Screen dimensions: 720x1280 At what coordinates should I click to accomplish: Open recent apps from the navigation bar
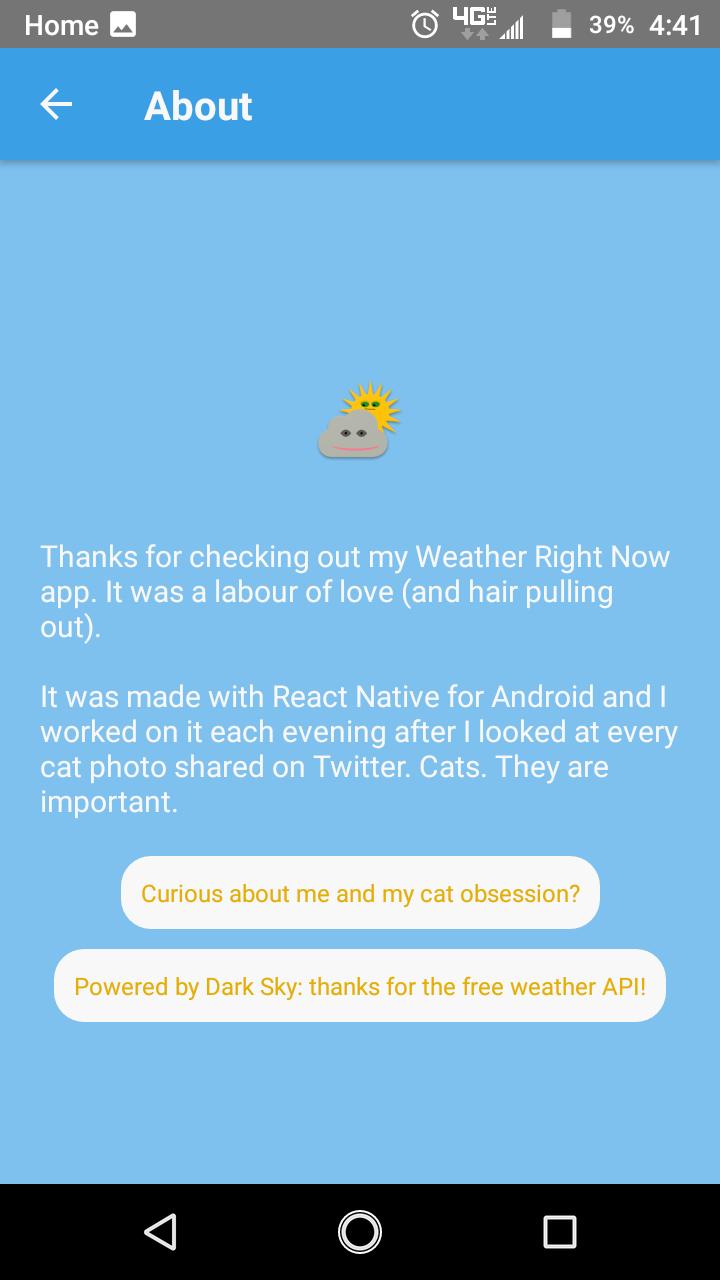click(x=560, y=1231)
